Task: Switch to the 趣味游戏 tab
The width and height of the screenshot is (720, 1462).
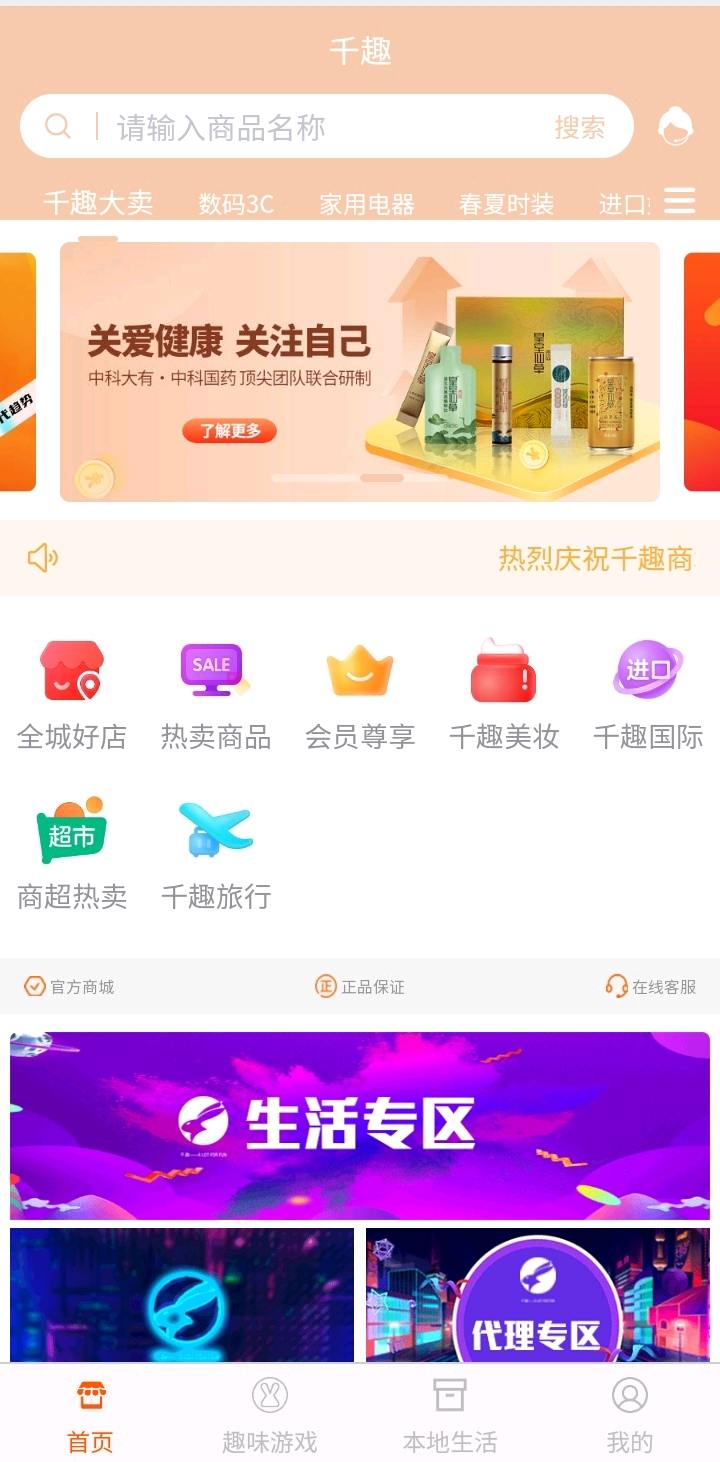Action: tap(270, 1414)
